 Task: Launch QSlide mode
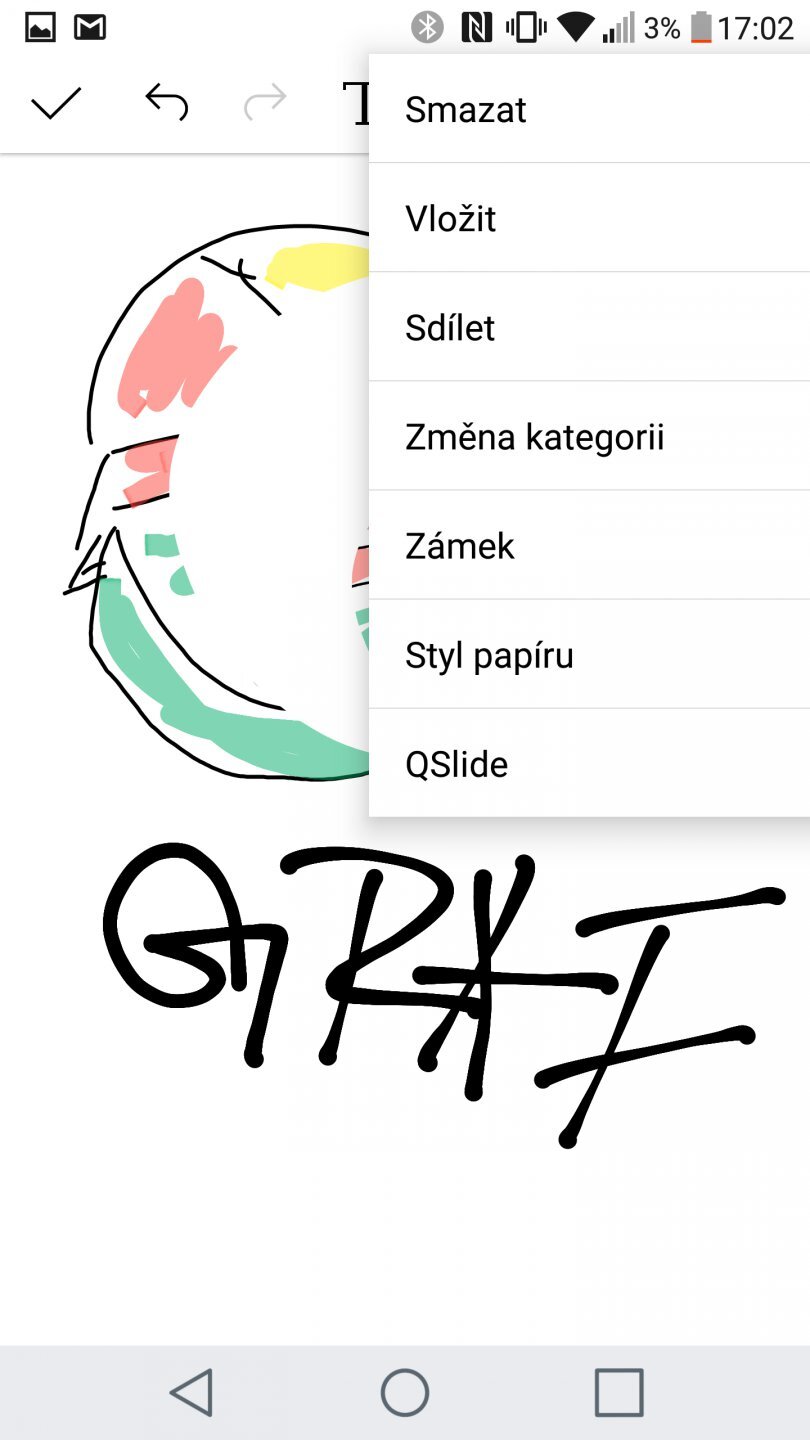(589, 764)
